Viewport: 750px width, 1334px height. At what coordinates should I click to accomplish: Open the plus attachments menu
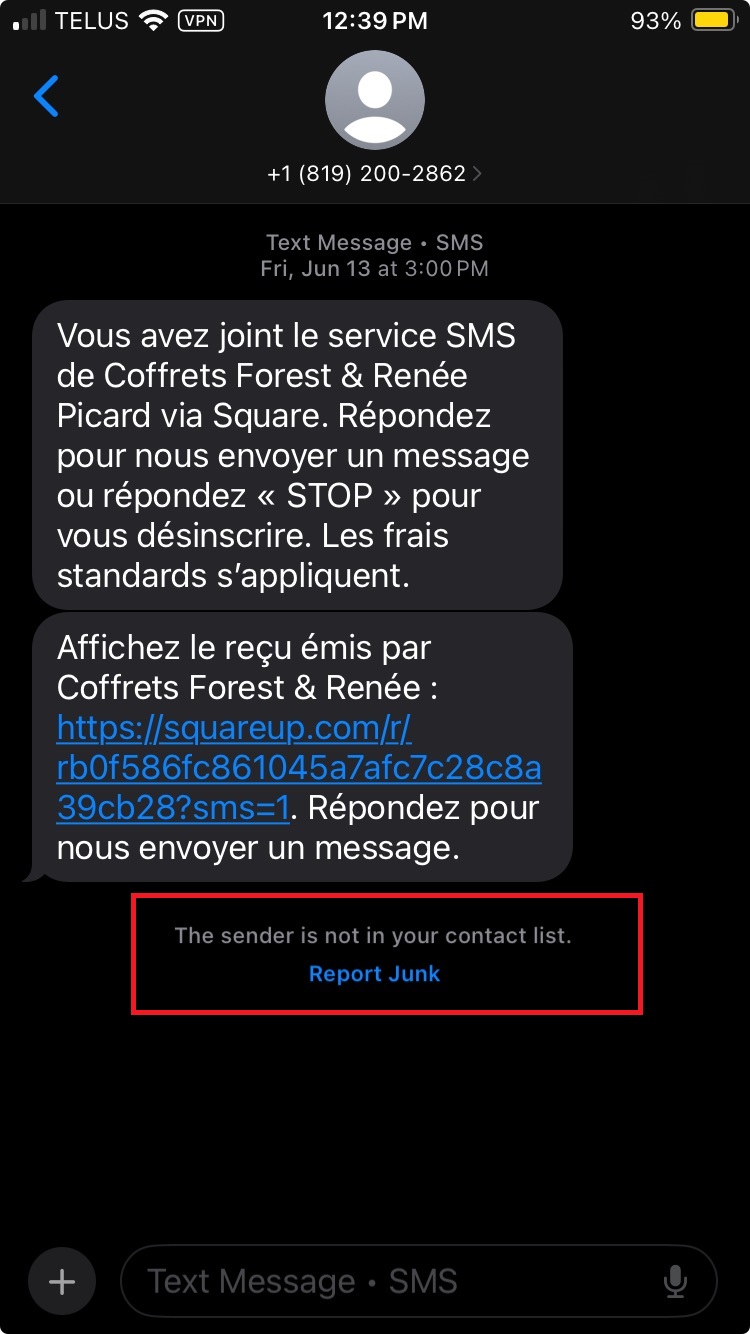62,1281
